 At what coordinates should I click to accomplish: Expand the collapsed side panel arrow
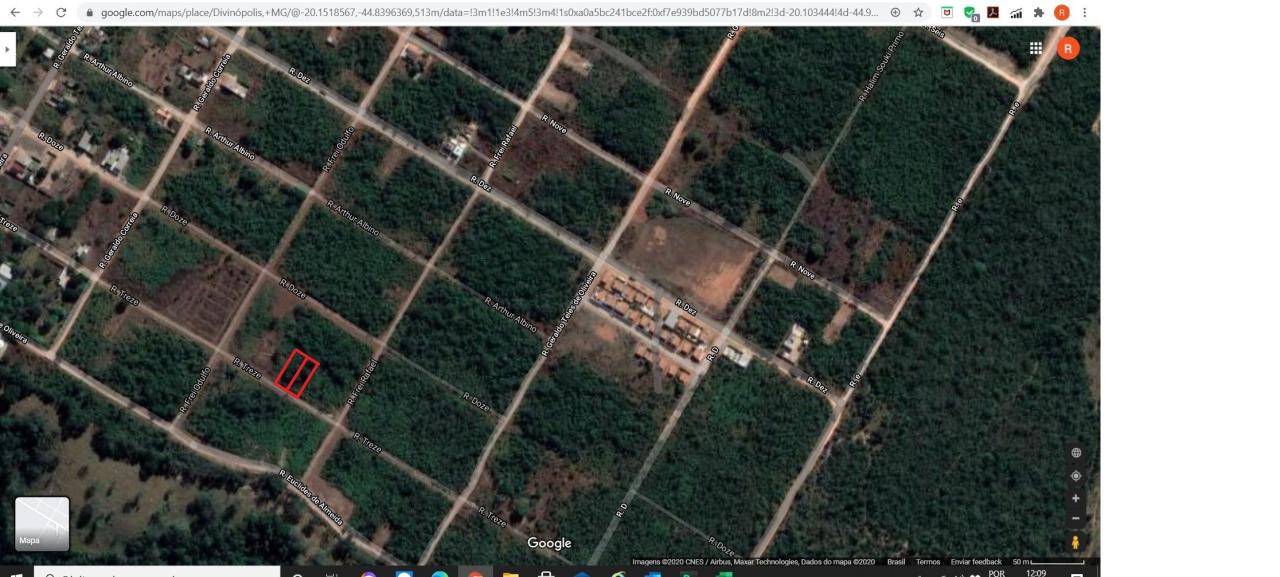coord(7,48)
